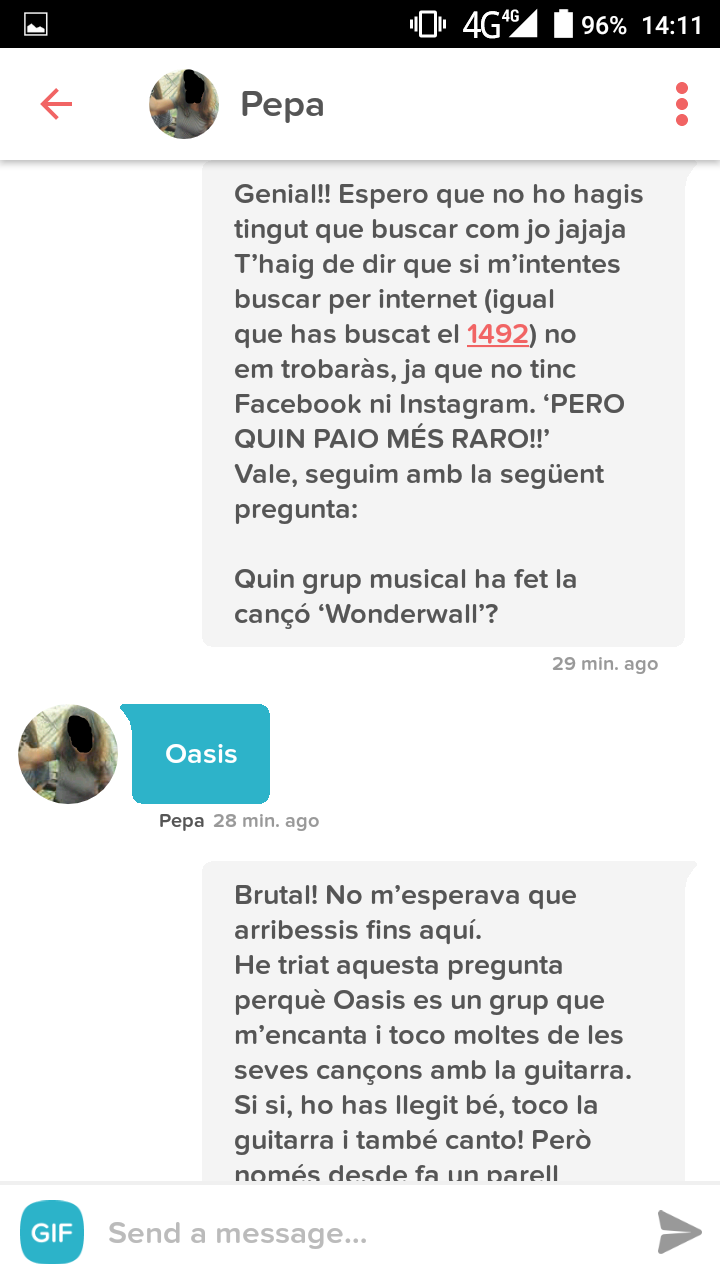Open the three-dot overflow menu
Image resolution: width=720 pixels, height=1280 pixels.
click(682, 104)
